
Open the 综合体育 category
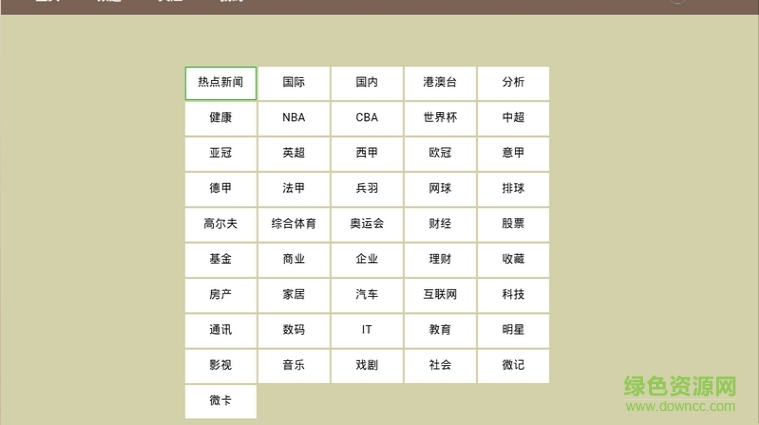point(294,224)
